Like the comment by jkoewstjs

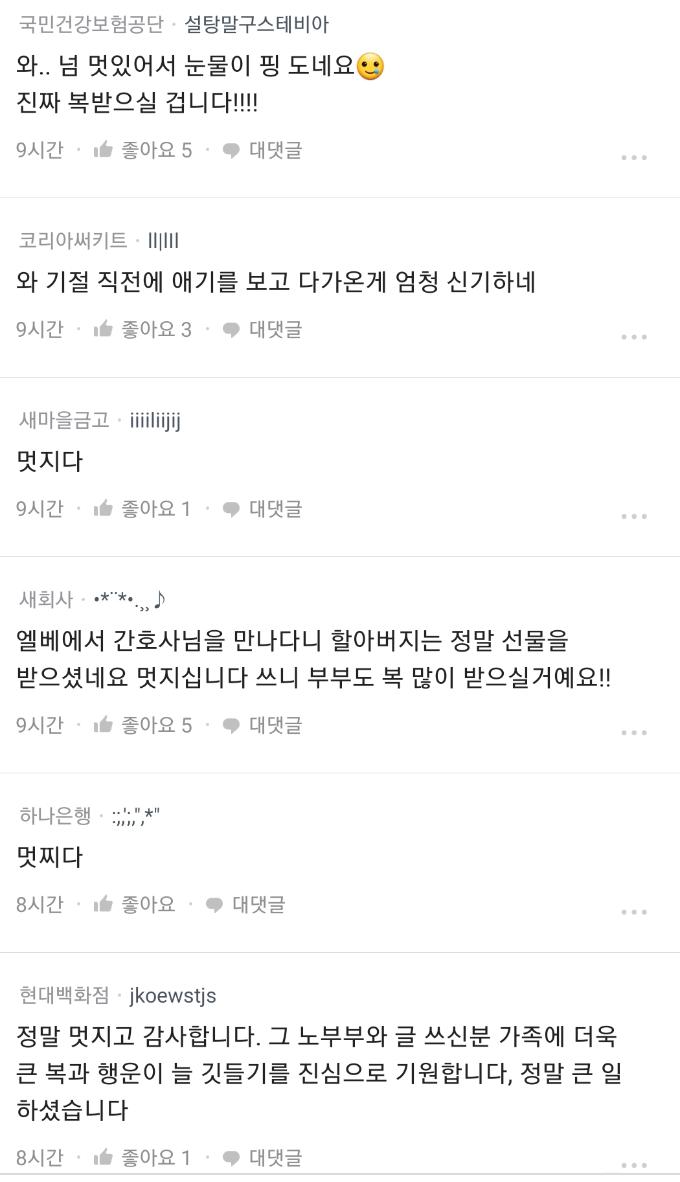tap(141, 1158)
